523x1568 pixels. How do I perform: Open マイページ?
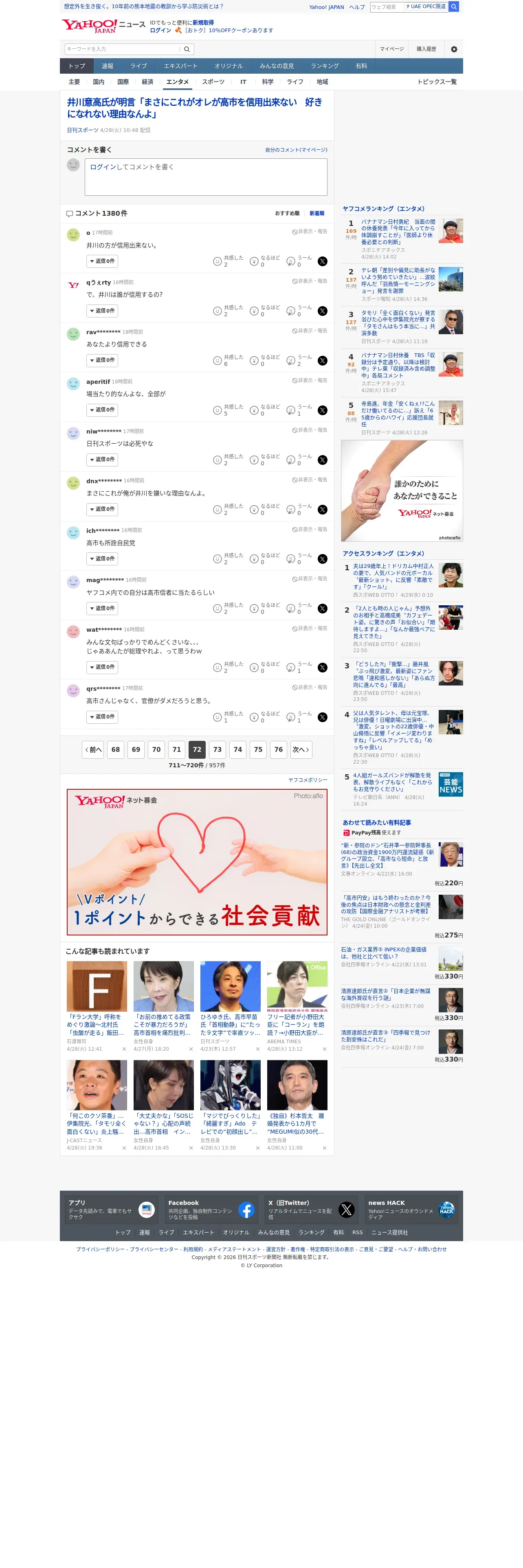click(x=391, y=49)
